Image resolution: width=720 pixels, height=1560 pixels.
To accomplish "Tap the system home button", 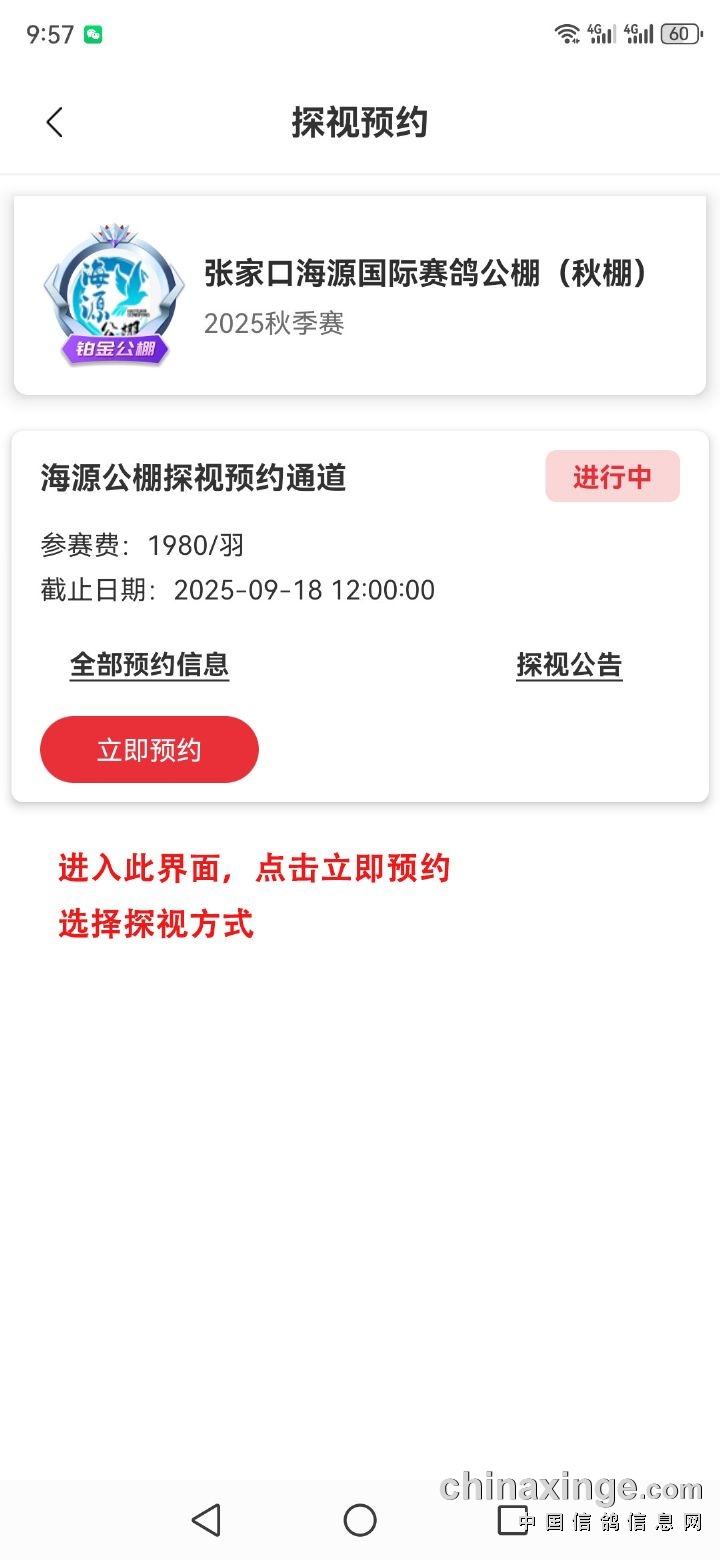I will pos(360,1520).
